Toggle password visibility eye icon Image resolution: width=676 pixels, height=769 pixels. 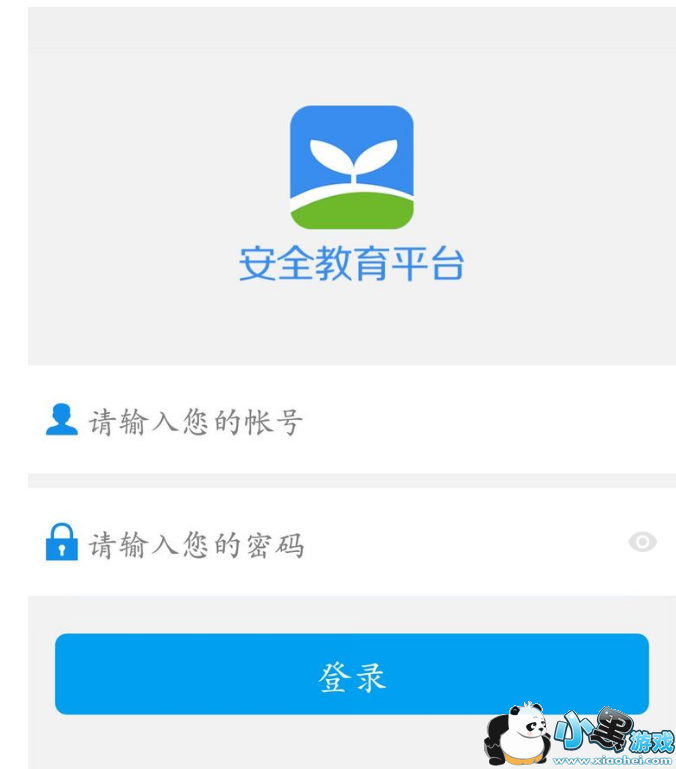click(x=642, y=542)
